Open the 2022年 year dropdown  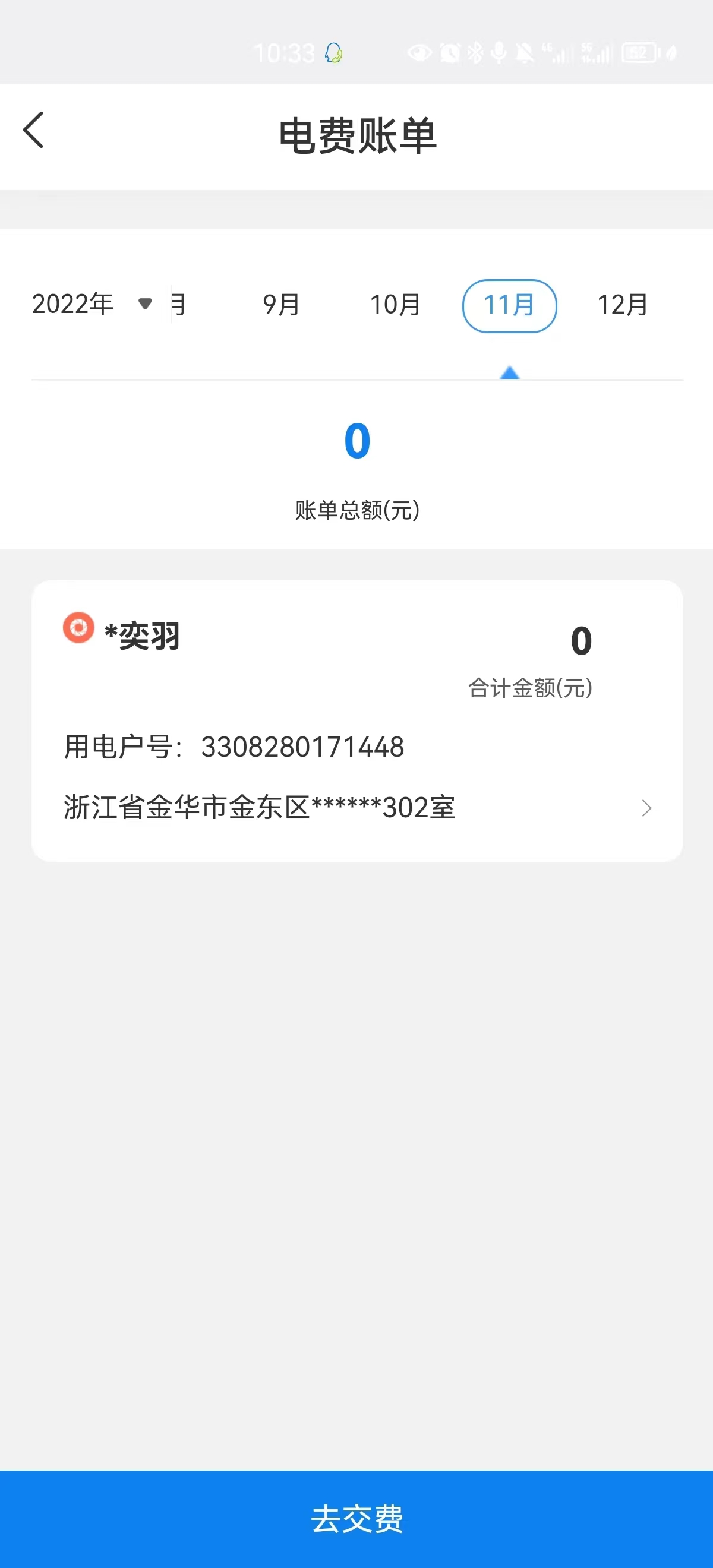pos(92,304)
